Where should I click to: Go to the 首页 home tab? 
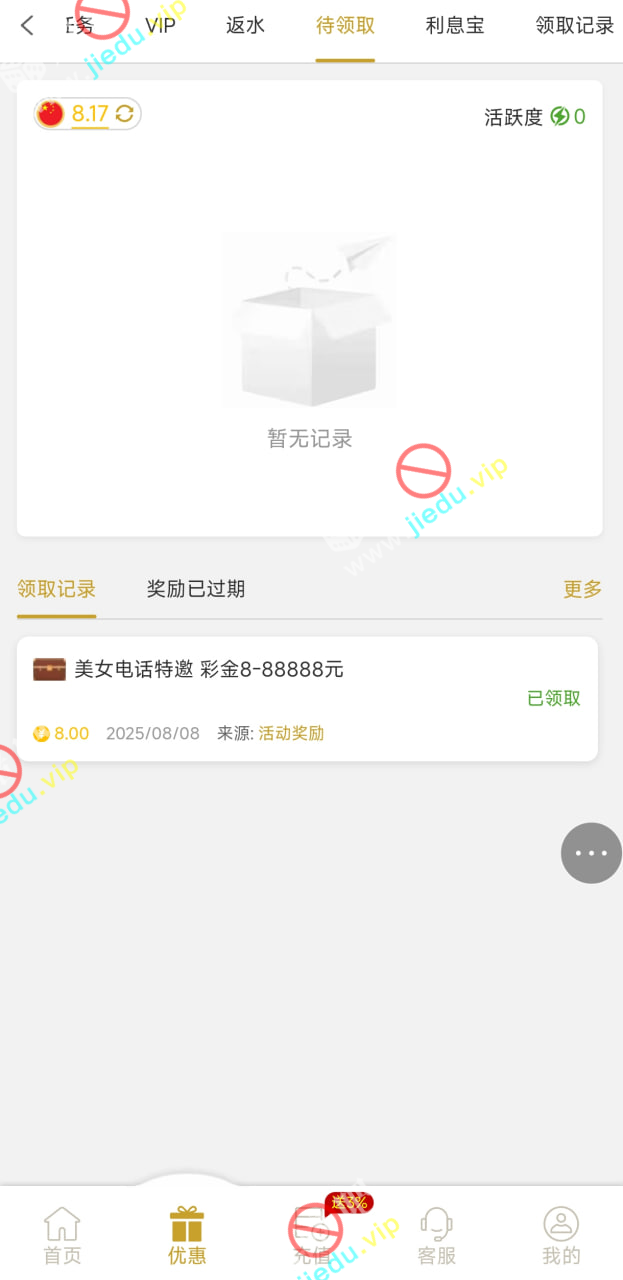point(62,1235)
